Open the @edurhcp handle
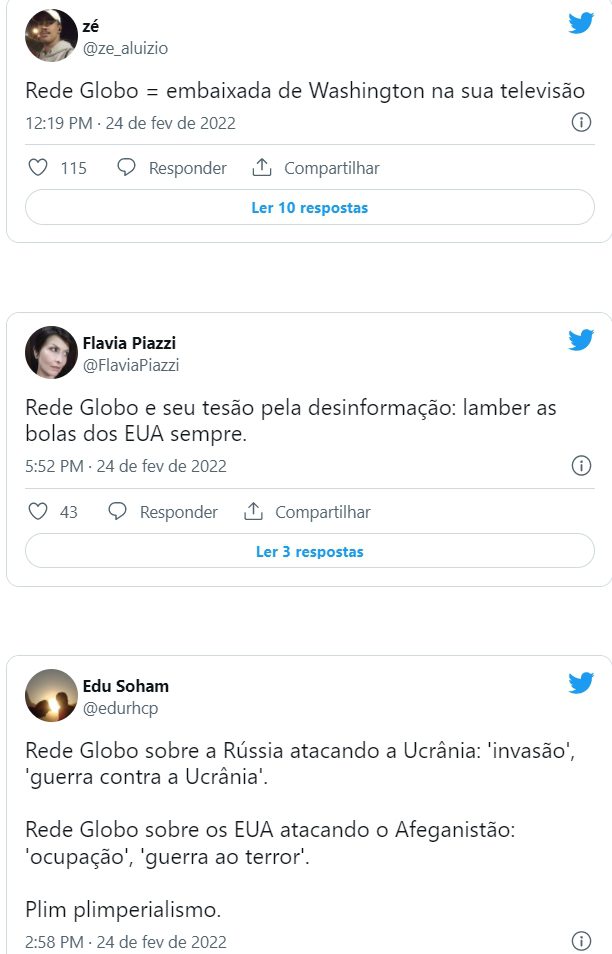Image resolution: width=612 pixels, height=954 pixels. (x=120, y=708)
